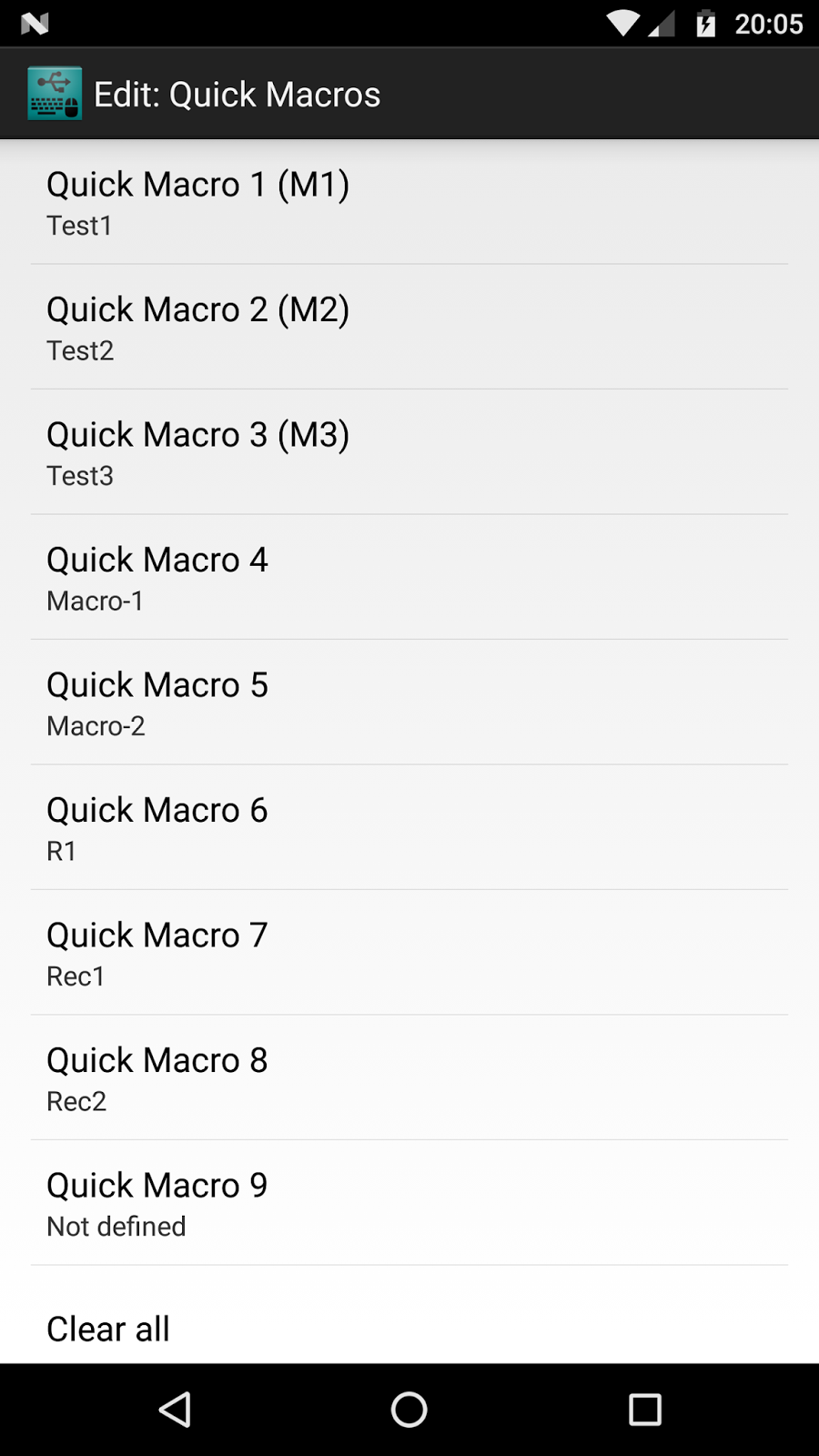Tap the home circle navigation button
819x1456 pixels.
[x=409, y=1409]
